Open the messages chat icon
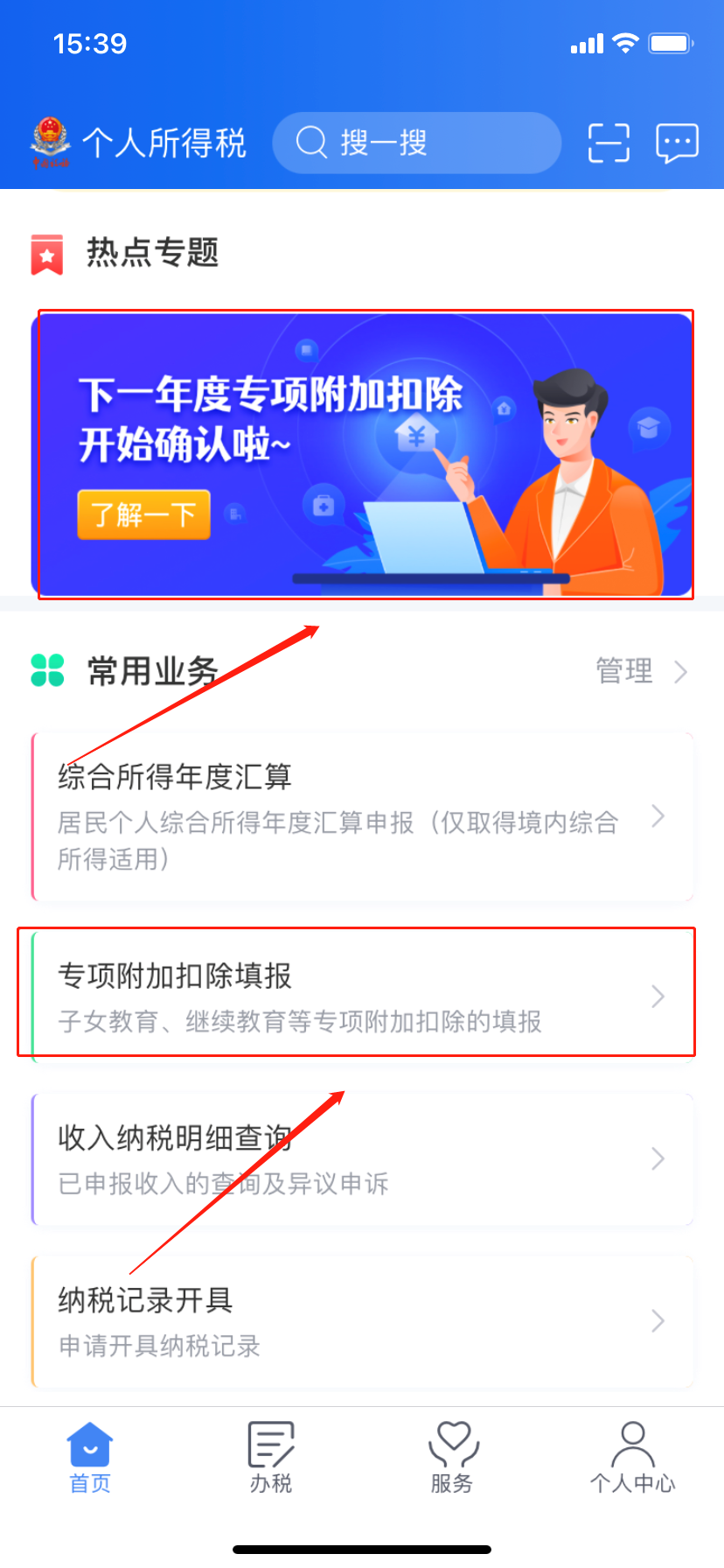The image size is (724, 1568). (x=677, y=143)
